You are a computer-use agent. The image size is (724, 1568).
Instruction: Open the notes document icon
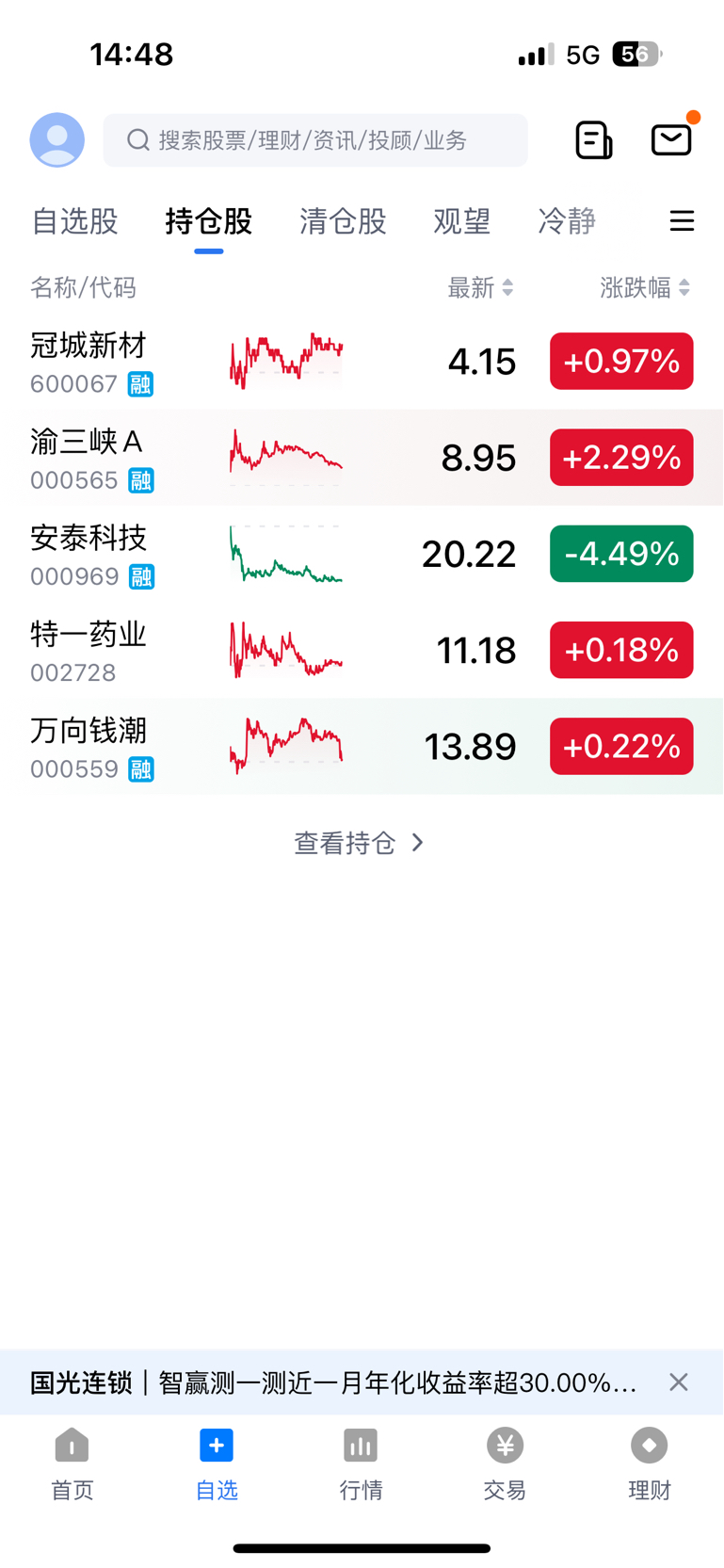[x=594, y=140]
